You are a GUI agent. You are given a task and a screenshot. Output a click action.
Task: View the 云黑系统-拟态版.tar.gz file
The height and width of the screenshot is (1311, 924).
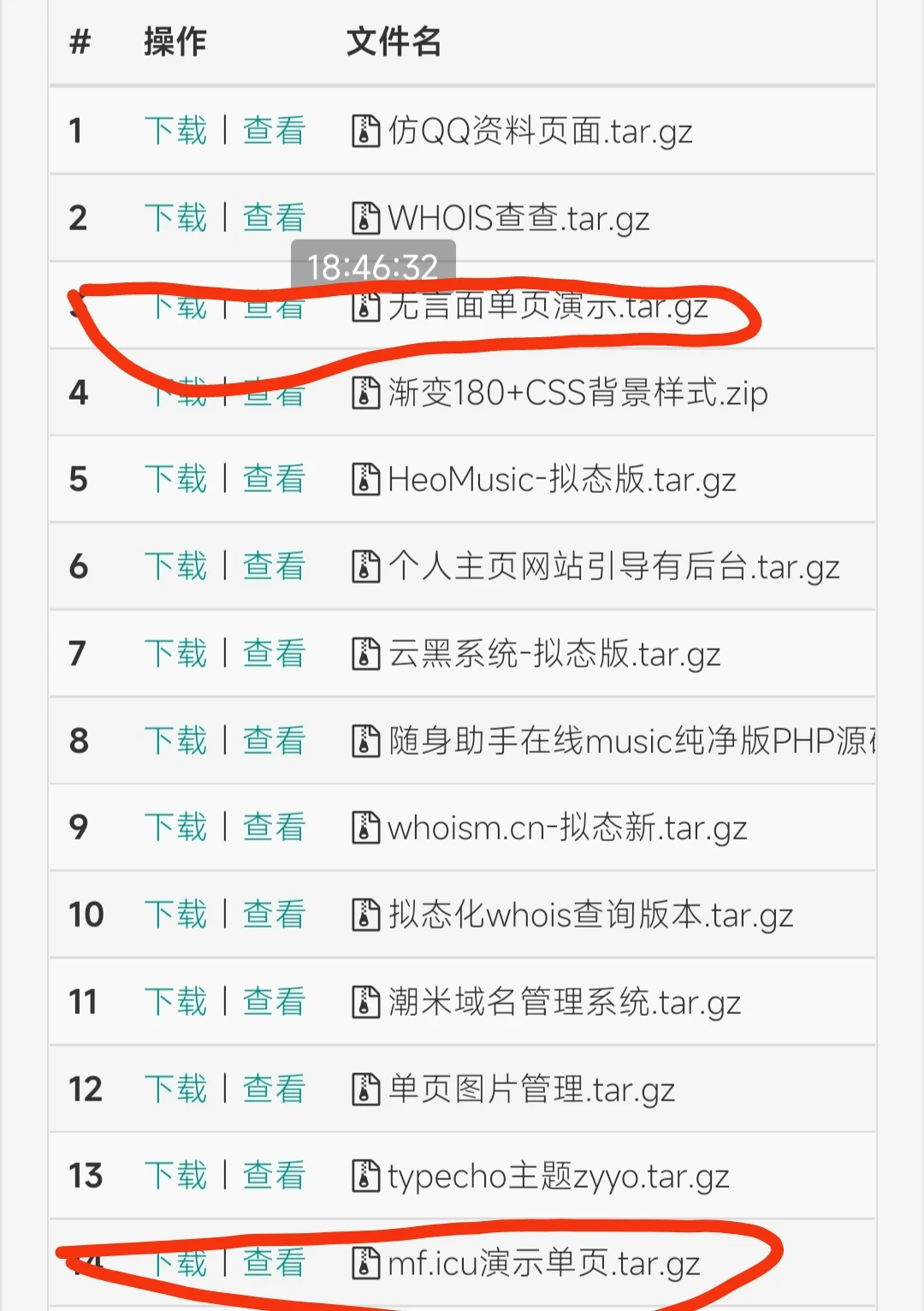pyautogui.click(x=274, y=654)
